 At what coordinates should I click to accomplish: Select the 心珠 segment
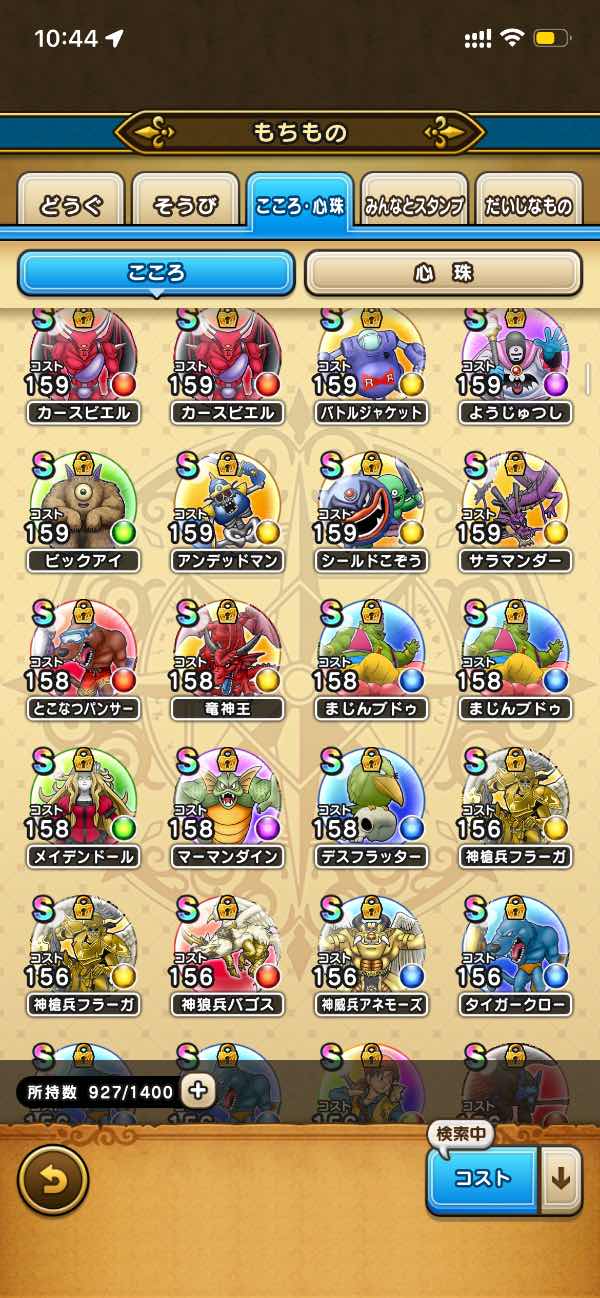tap(443, 273)
